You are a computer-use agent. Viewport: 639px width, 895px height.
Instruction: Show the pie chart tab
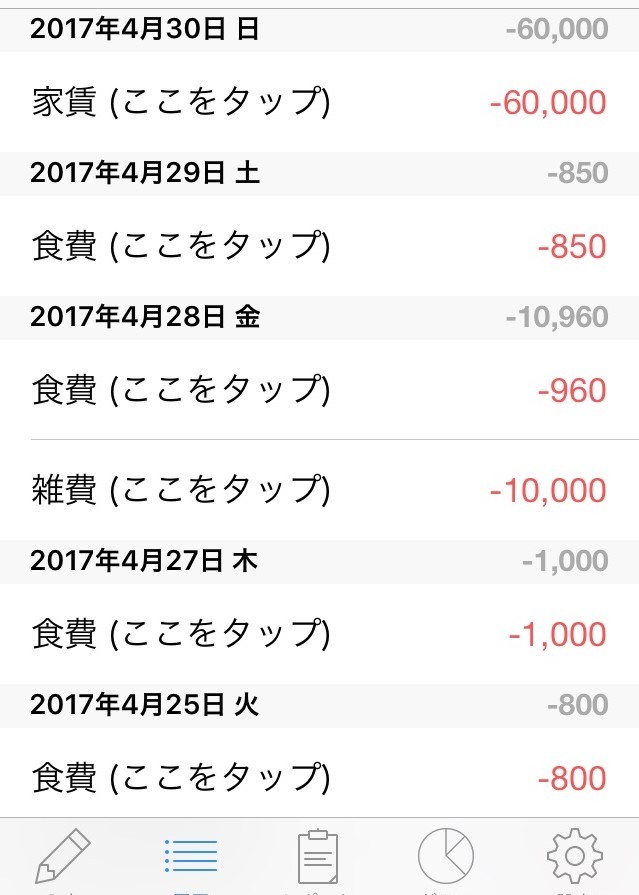pos(446,858)
